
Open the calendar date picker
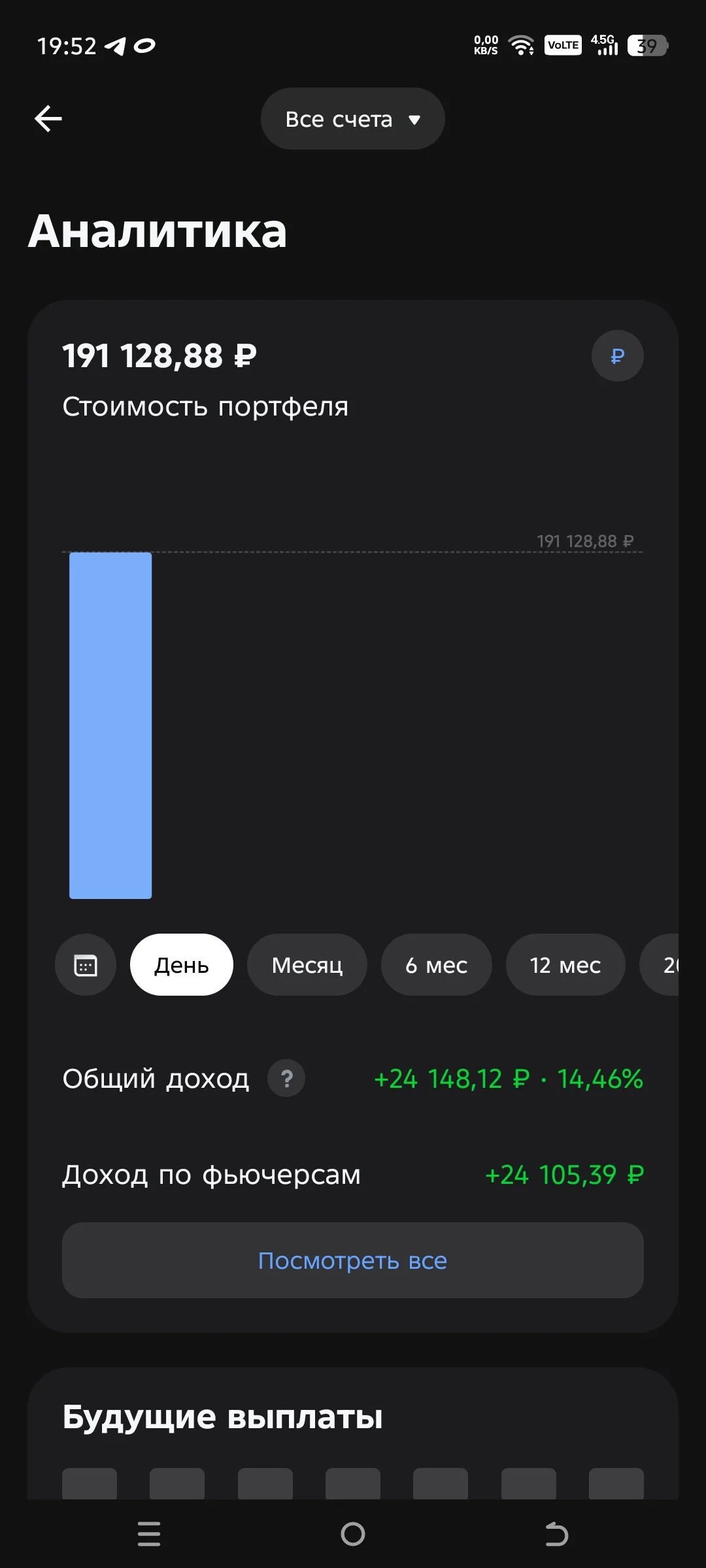pos(86,965)
